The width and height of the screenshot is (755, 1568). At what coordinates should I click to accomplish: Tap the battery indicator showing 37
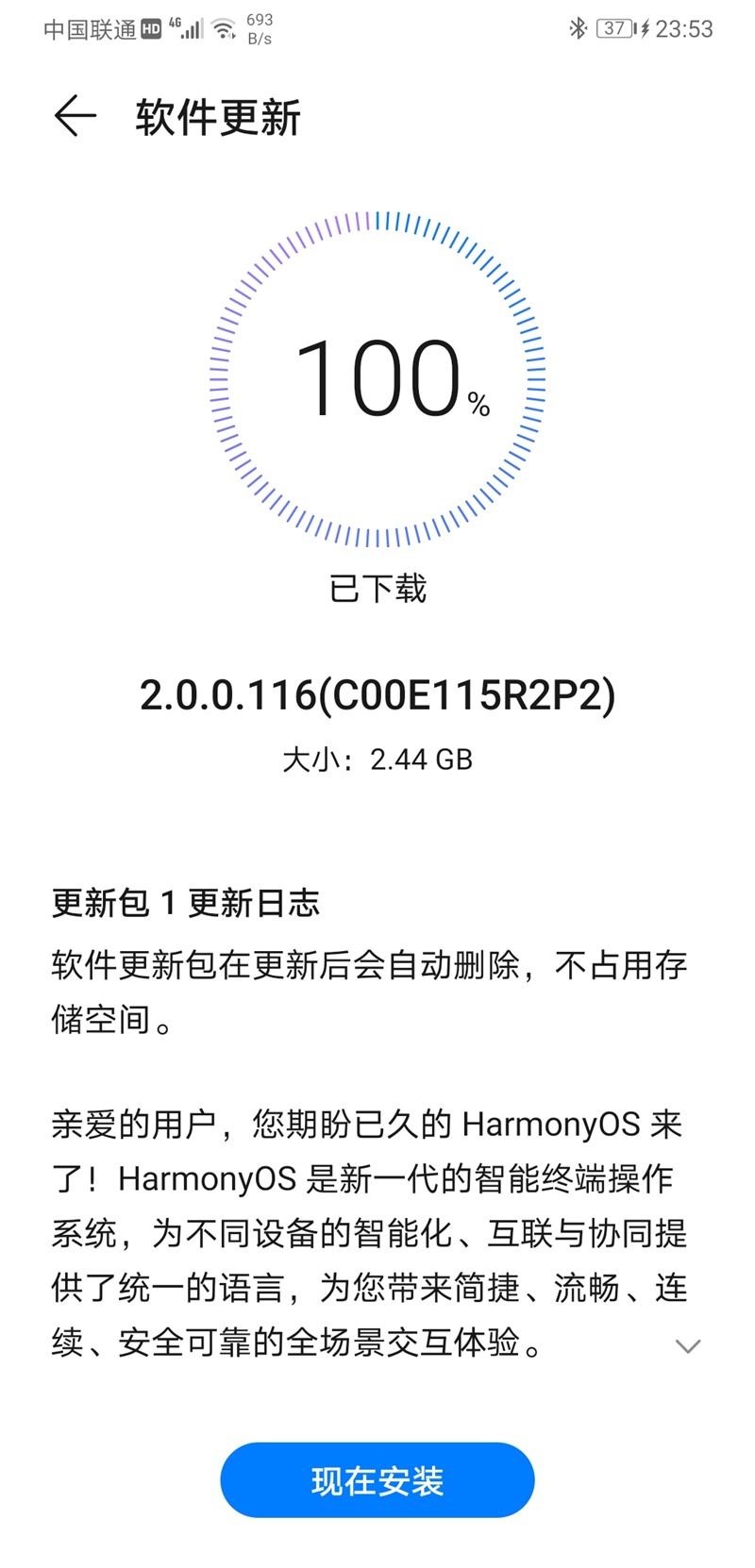coord(613,28)
